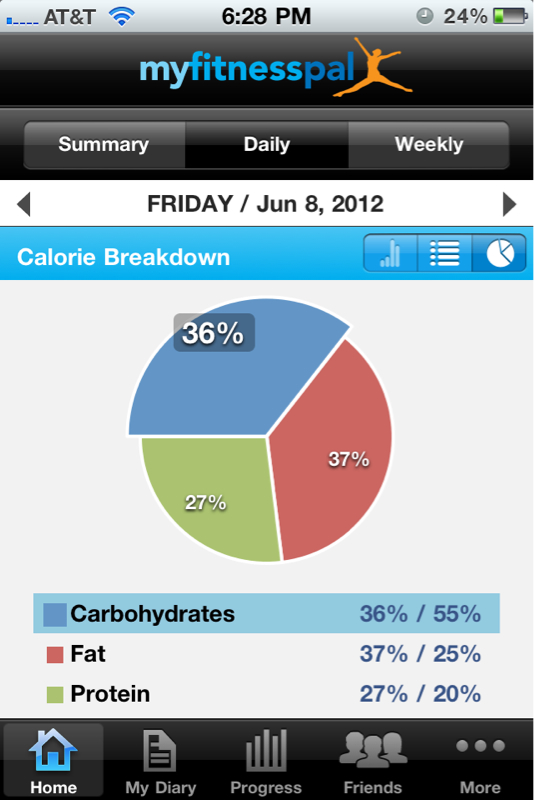Highlight the Fat legend row
Screen dimensions: 534x800
(x=266, y=654)
